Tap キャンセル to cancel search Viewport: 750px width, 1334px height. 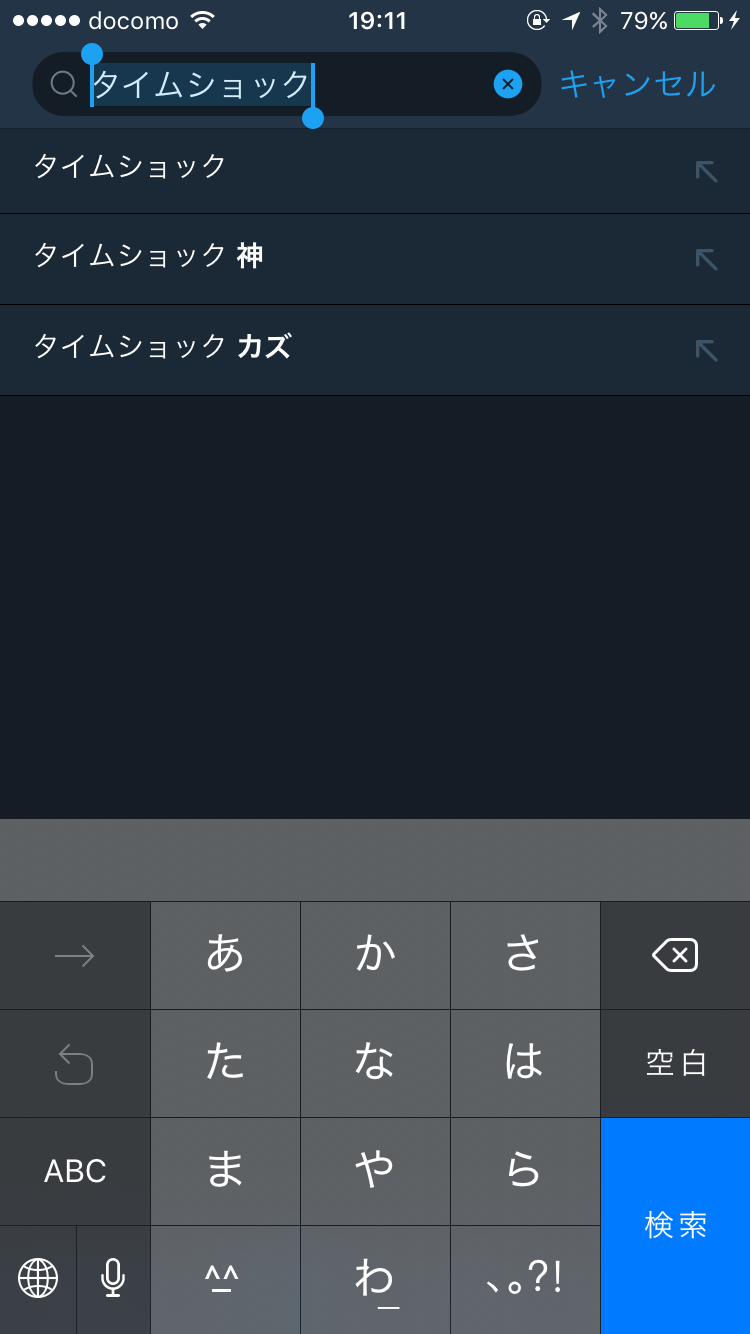637,84
